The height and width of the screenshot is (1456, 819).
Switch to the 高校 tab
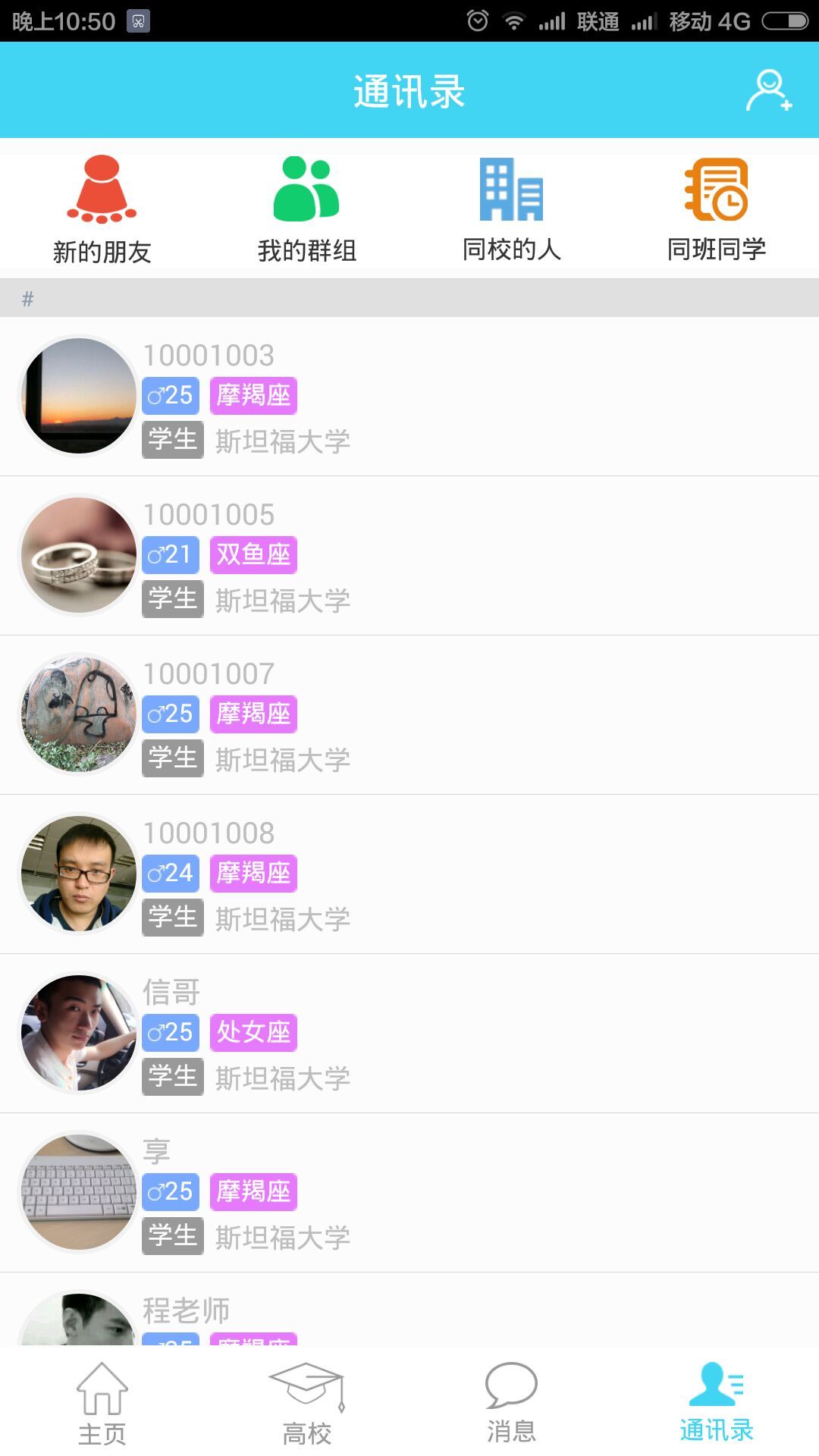pos(306,1403)
